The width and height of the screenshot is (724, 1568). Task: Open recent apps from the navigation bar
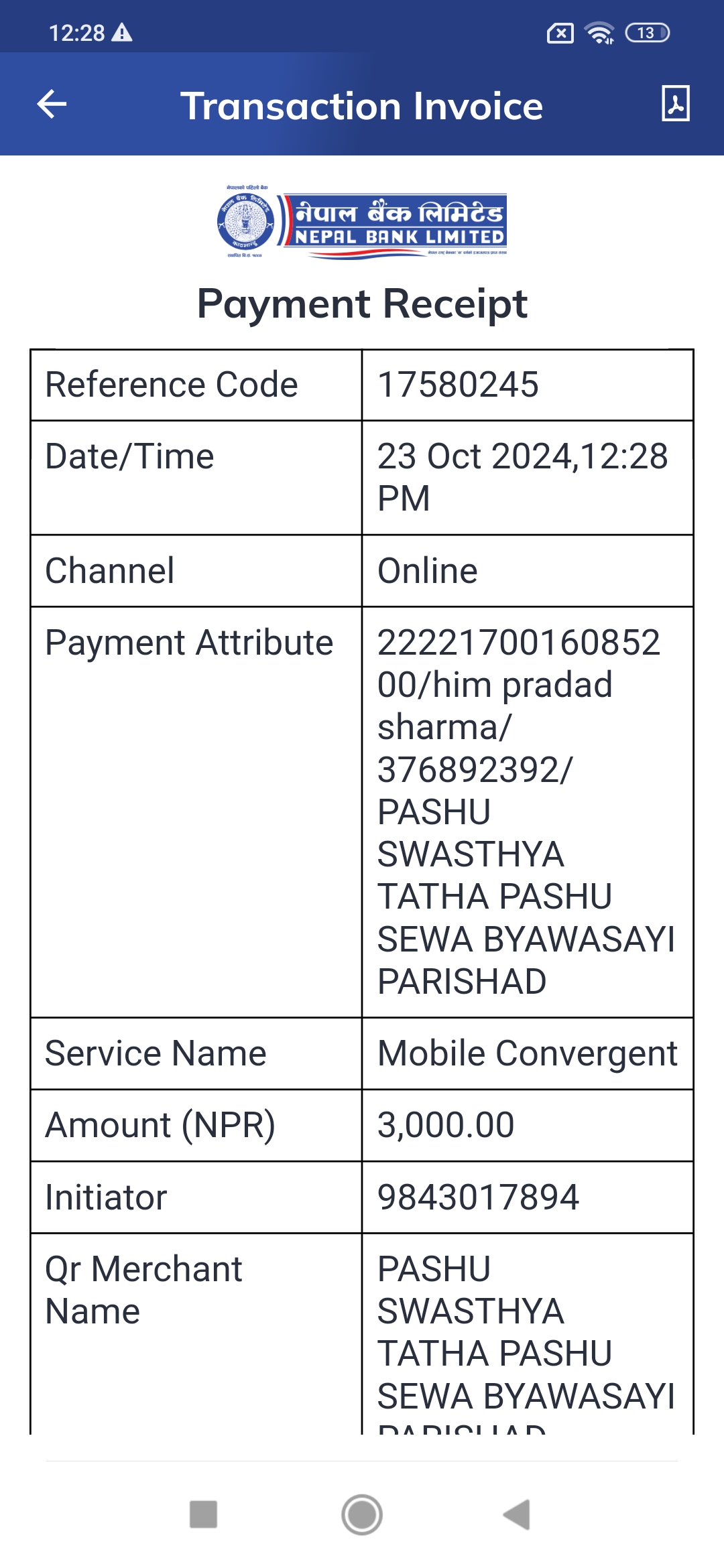(x=204, y=1514)
